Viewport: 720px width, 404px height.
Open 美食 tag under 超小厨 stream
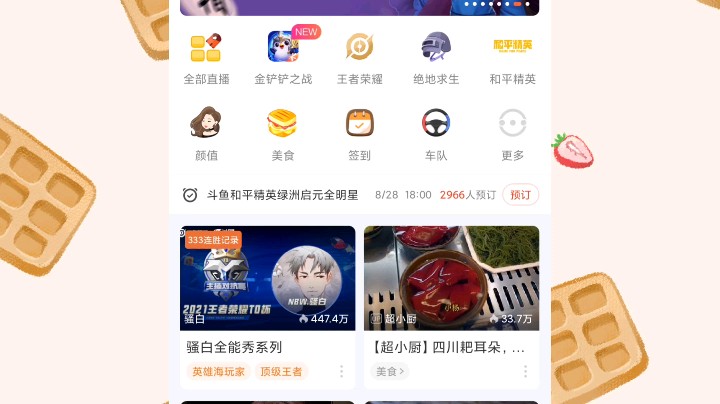click(x=390, y=372)
